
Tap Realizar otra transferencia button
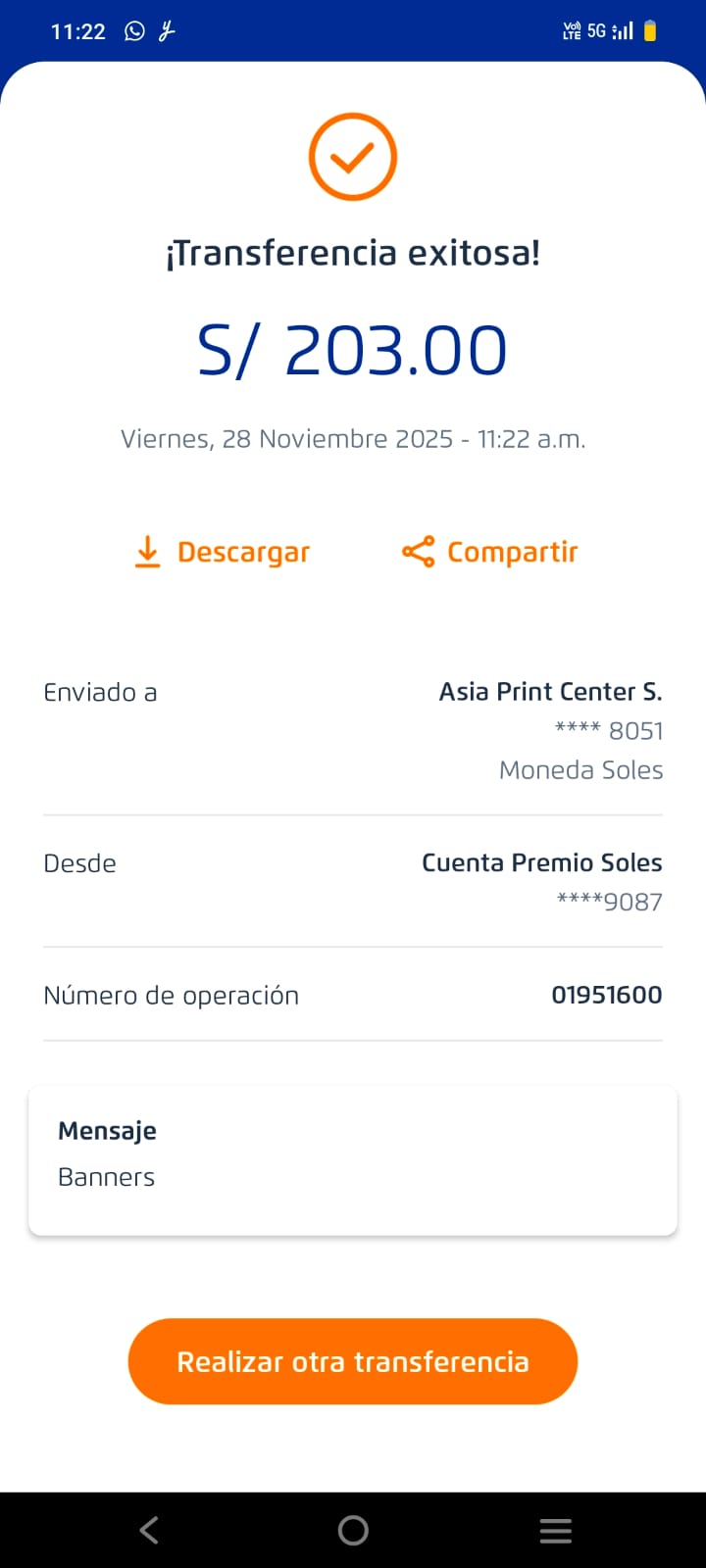[353, 1361]
